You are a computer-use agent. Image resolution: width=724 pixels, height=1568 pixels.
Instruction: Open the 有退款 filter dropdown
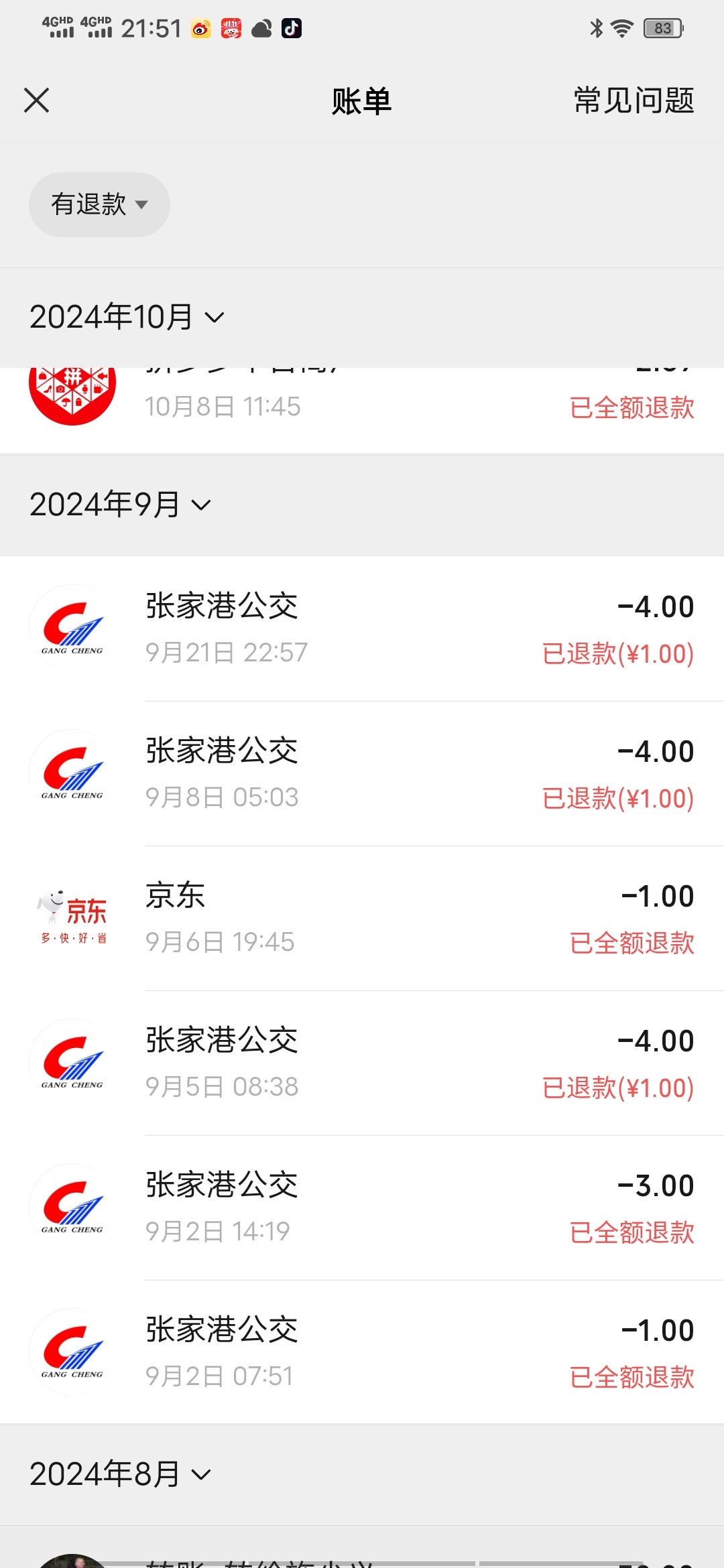pos(99,204)
